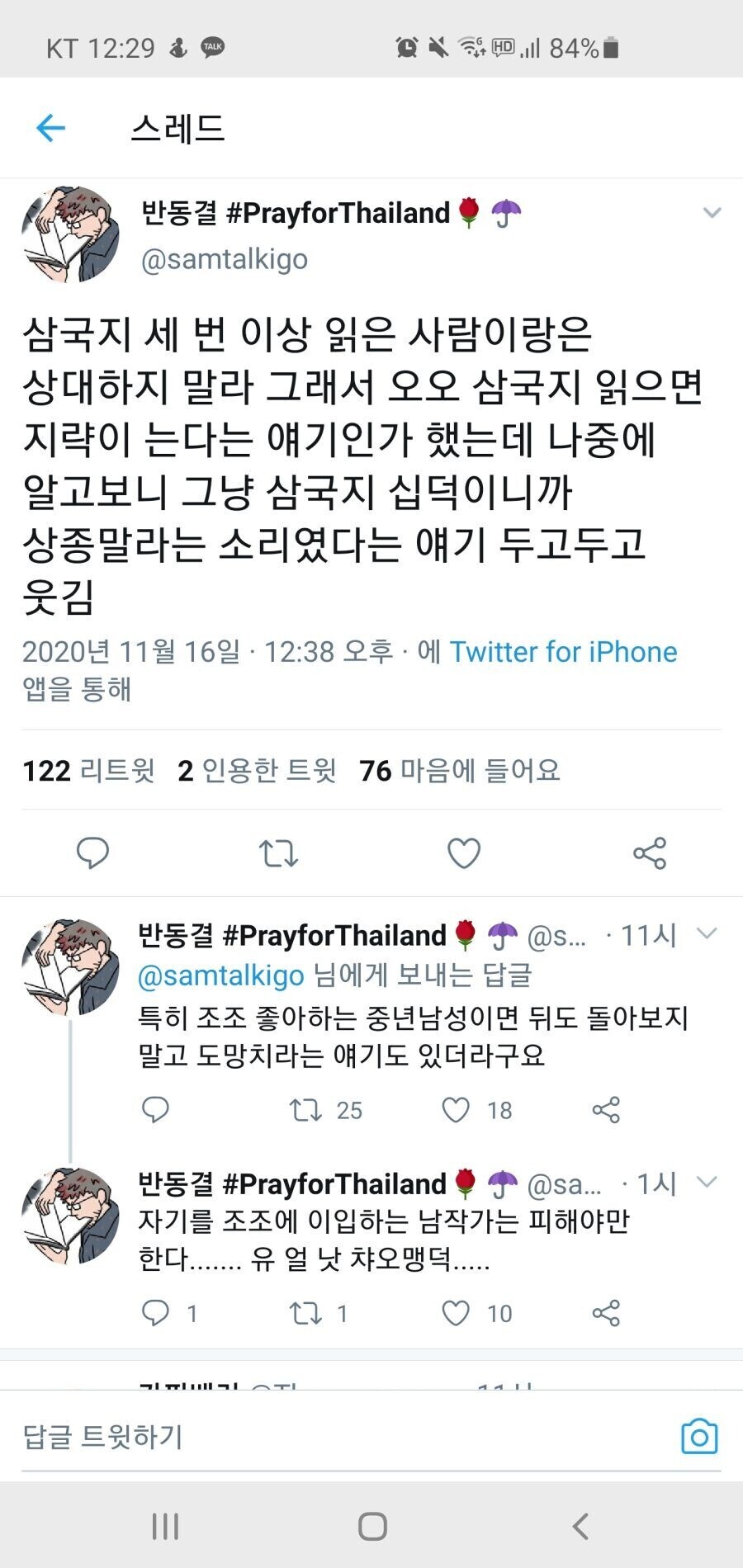The width and height of the screenshot is (743, 1568).
Task: Open the camera icon in the reply bar
Action: (x=699, y=1437)
